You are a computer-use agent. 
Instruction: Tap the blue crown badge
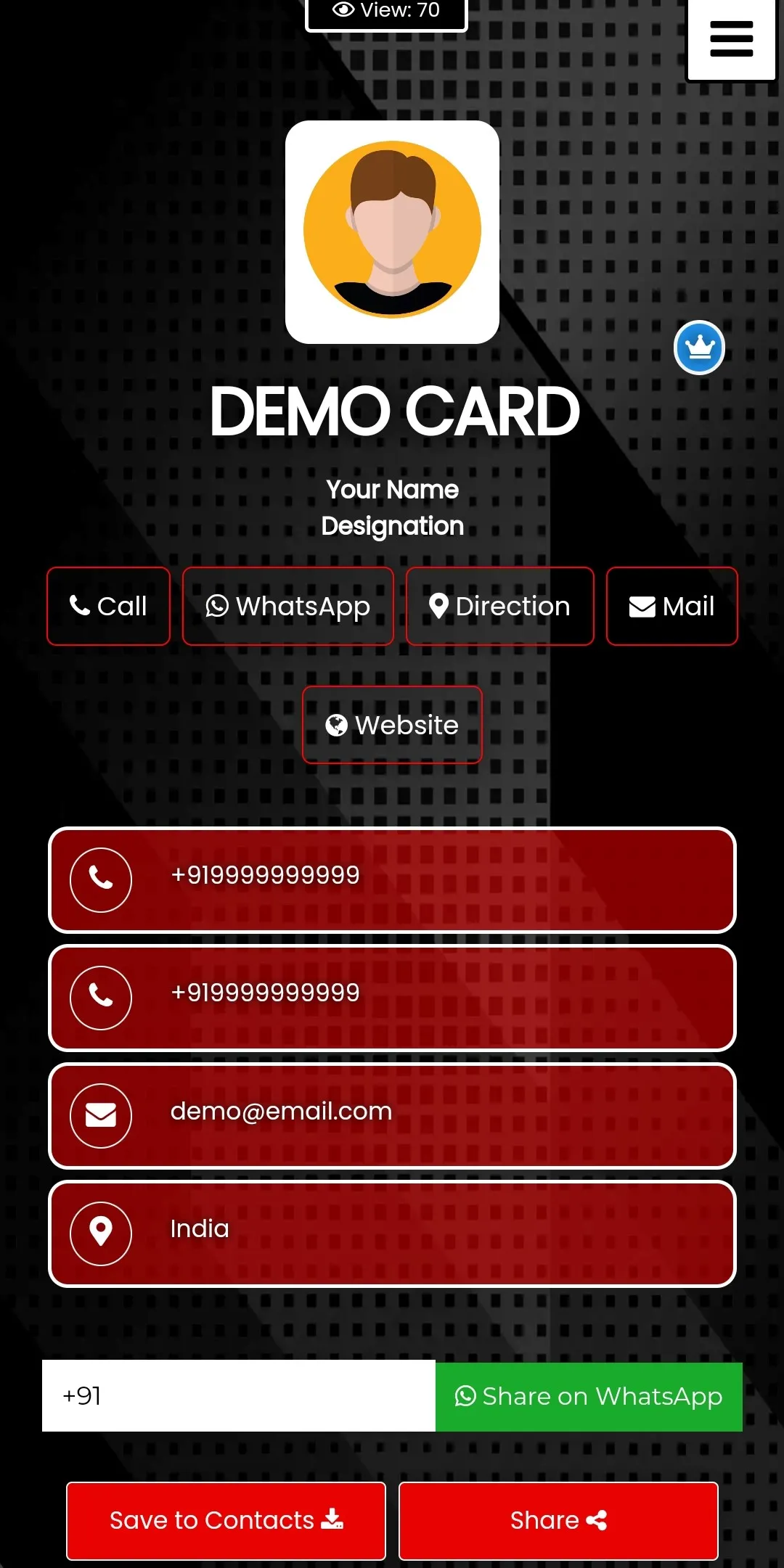pos(699,348)
